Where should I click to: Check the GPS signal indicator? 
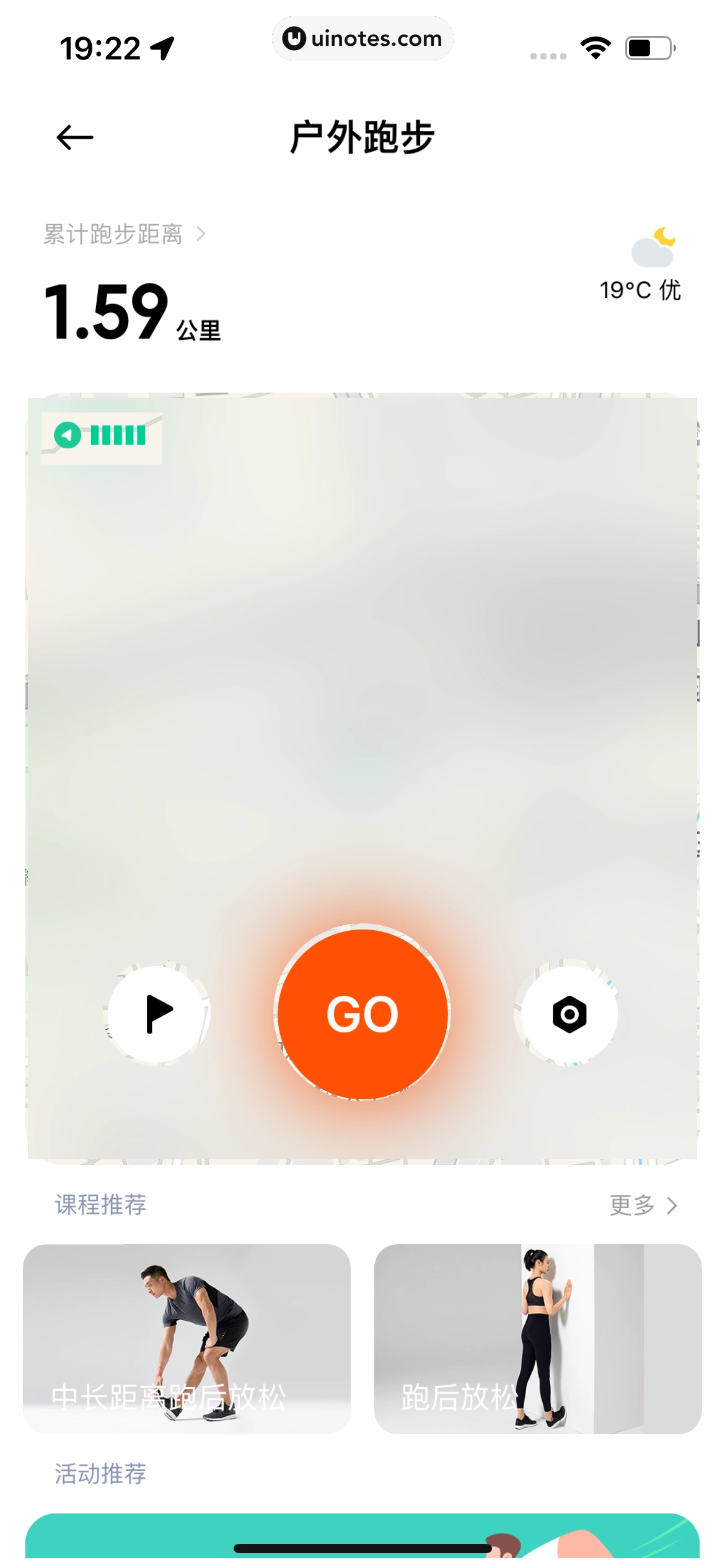[101, 435]
